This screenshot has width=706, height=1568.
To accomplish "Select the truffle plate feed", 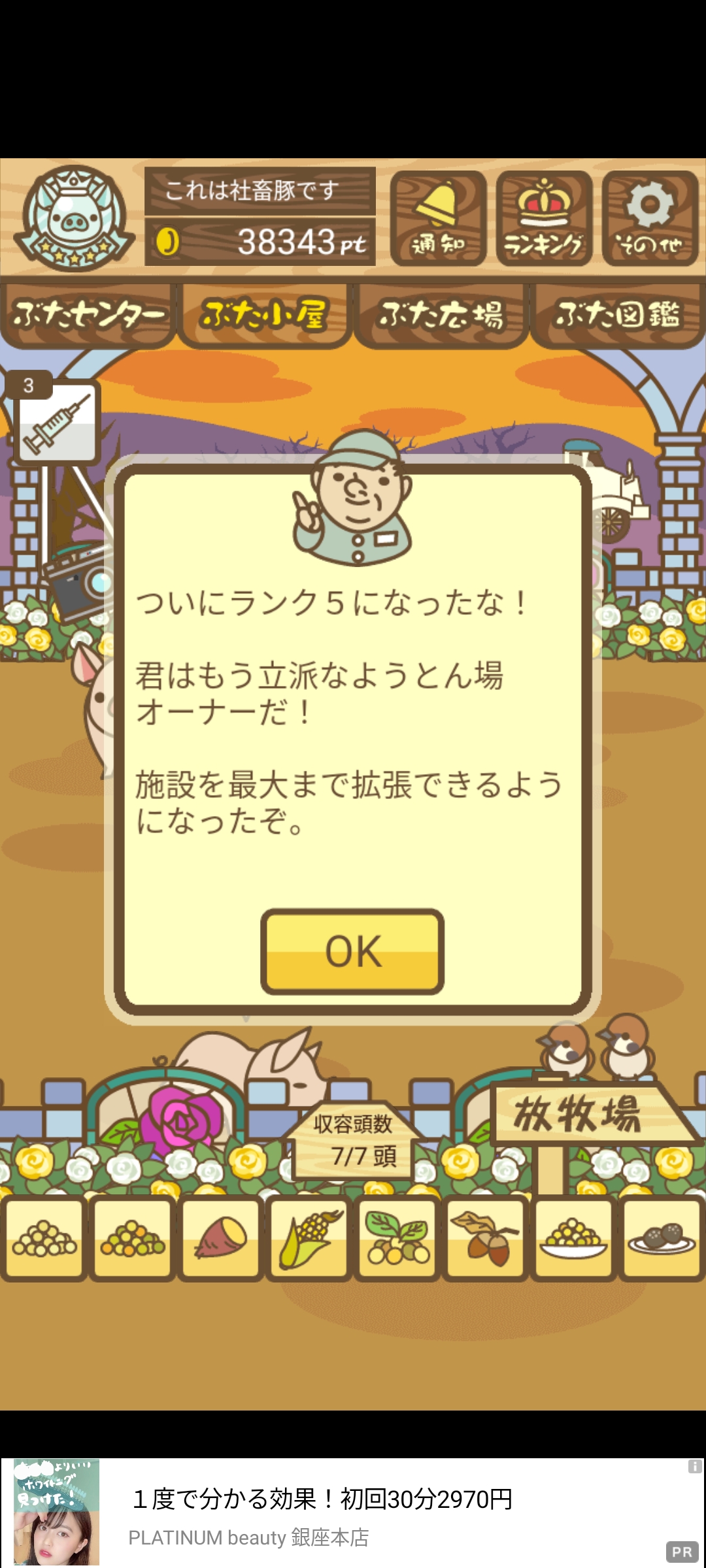I will click(662, 1239).
